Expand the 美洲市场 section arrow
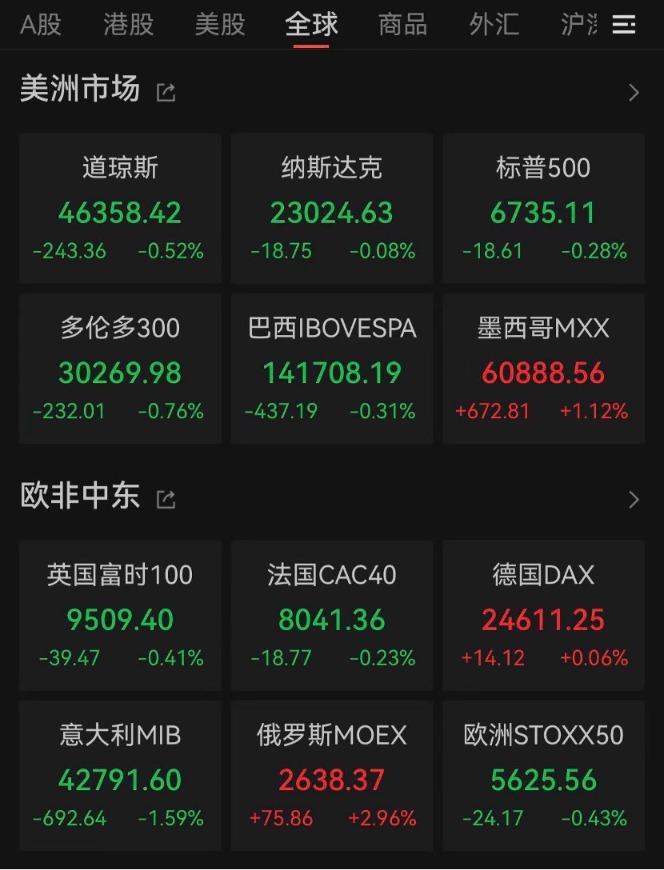Image resolution: width=664 pixels, height=870 pixels. 633,93
